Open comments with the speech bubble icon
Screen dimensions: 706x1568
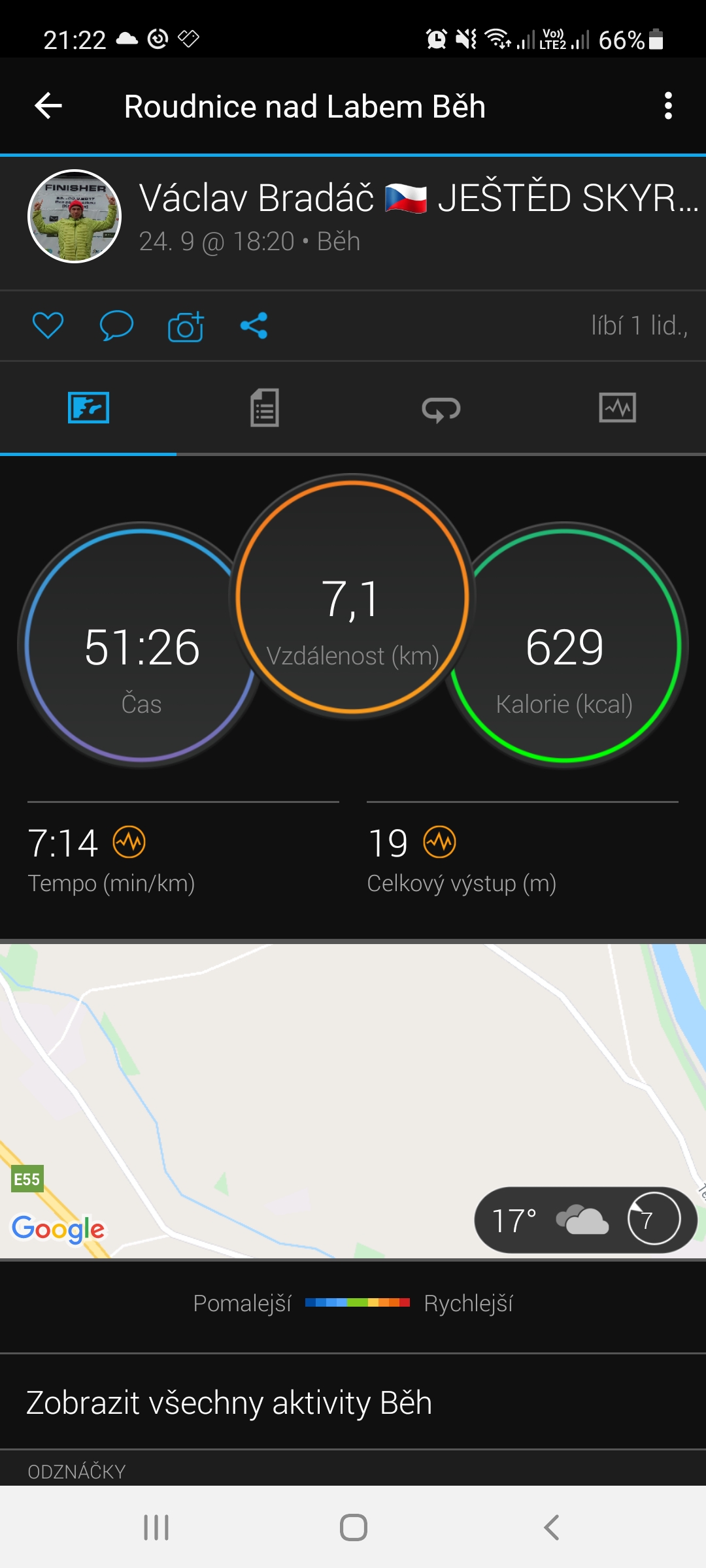pos(116,325)
